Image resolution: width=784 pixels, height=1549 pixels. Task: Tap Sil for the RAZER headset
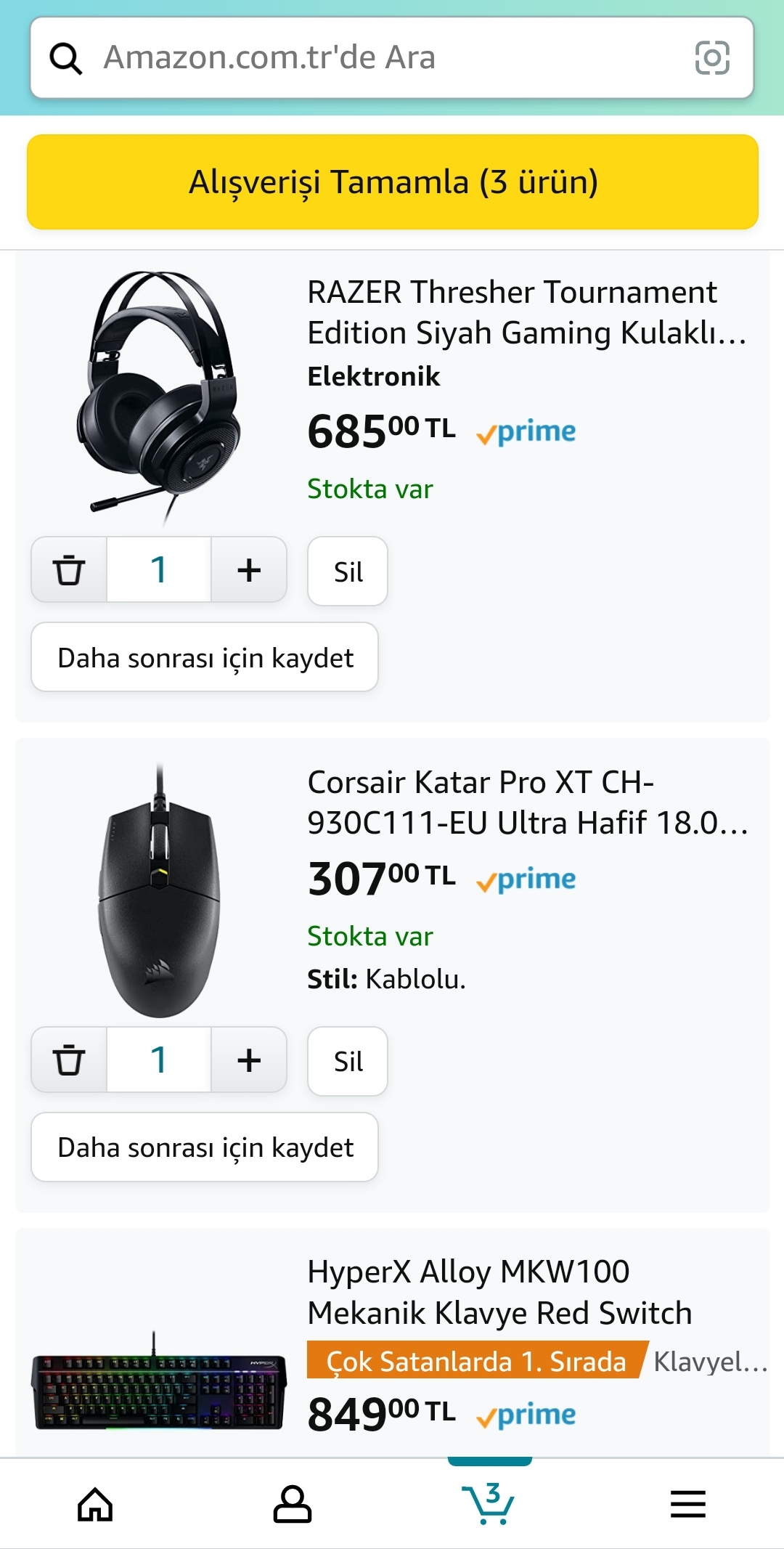coord(348,572)
